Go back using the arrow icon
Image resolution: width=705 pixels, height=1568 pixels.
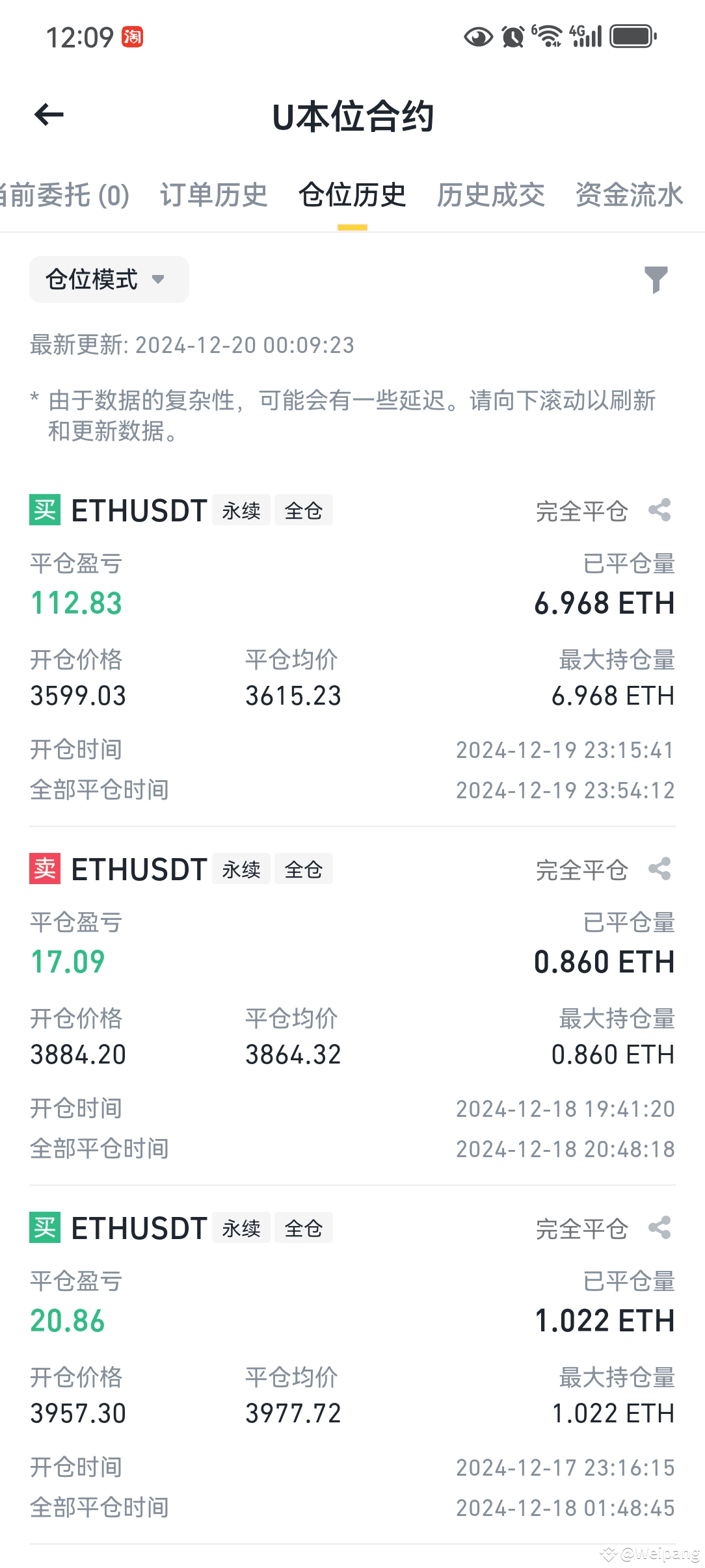[x=49, y=116]
